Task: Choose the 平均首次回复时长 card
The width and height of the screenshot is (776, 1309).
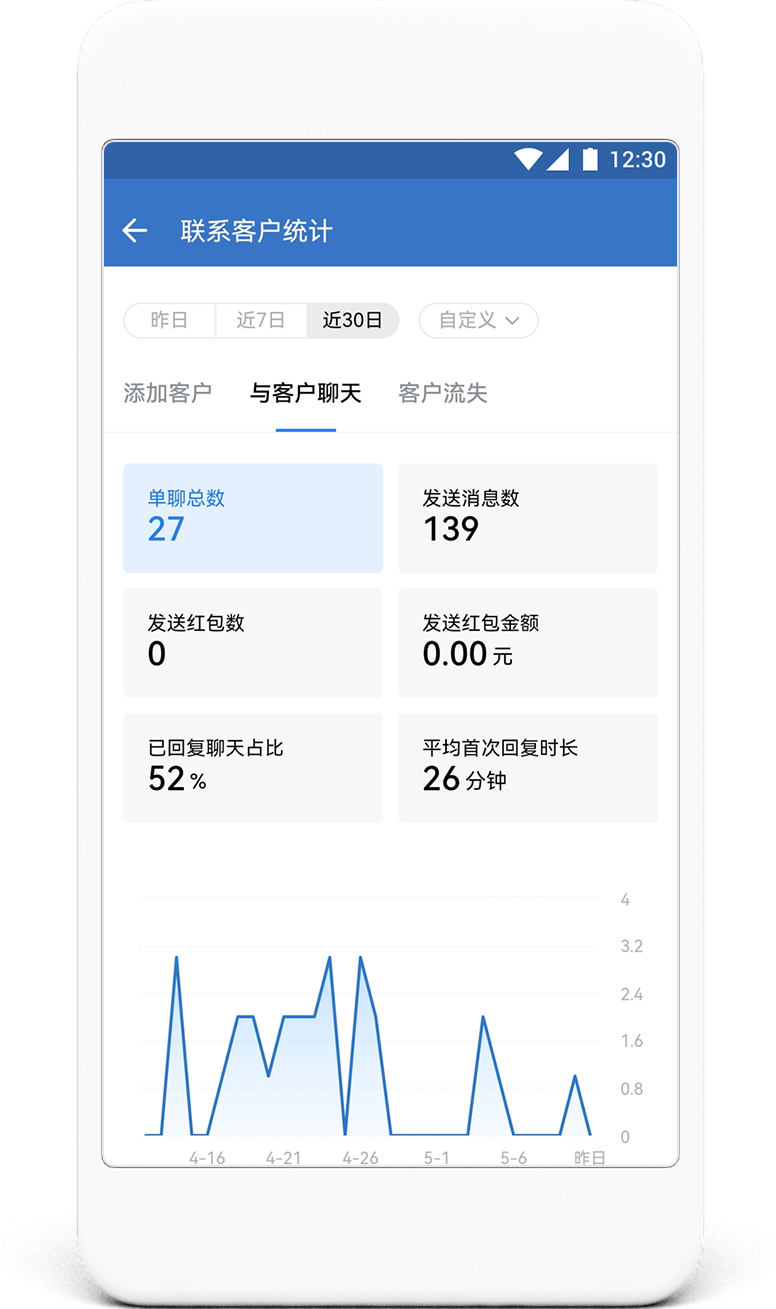Action: pyautogui.click(x=528, y=768)
